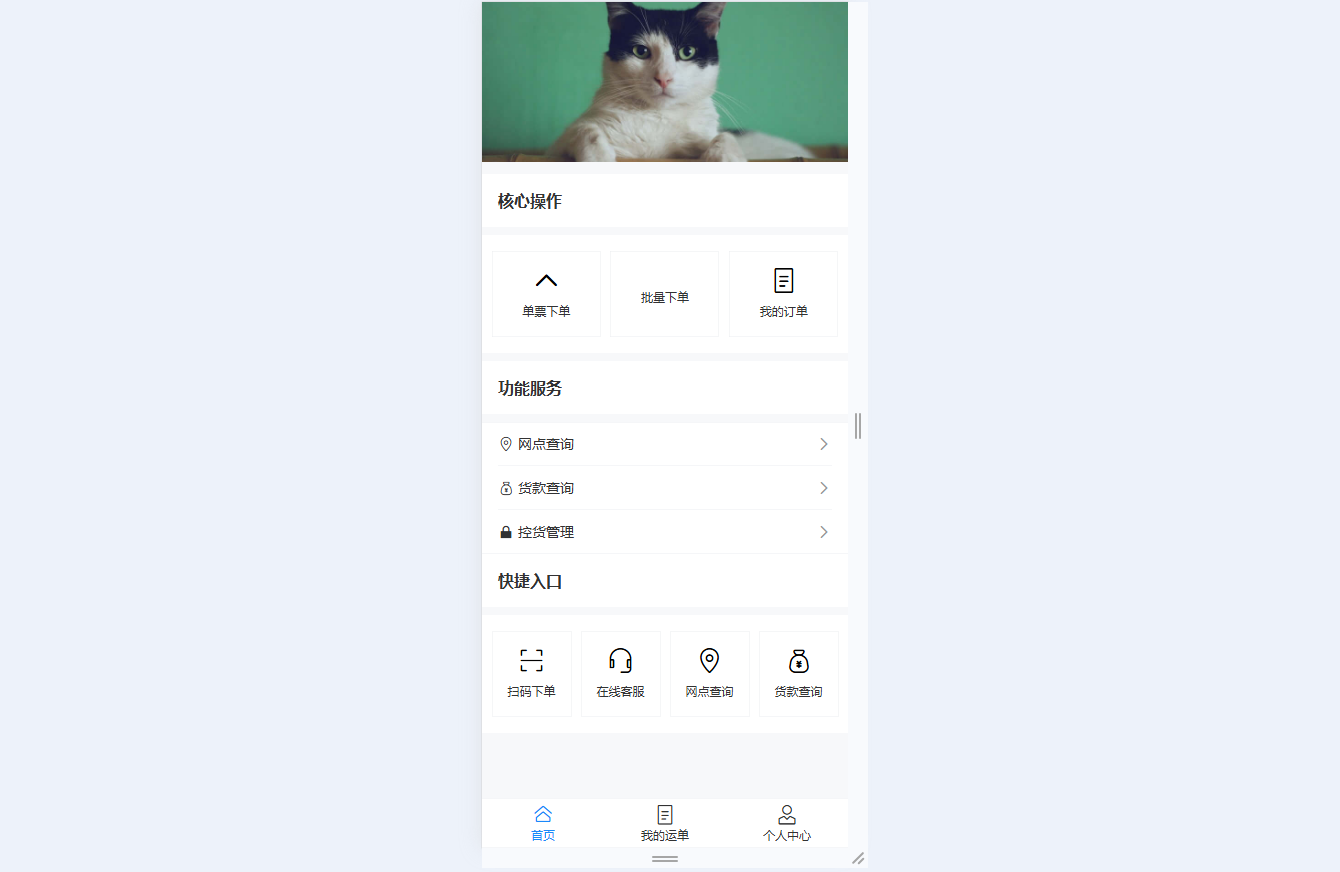Screen dimensions: 1340x872
Task: Open the 控货管理 row
Action: pyautogui.click(x=664, y=532)
